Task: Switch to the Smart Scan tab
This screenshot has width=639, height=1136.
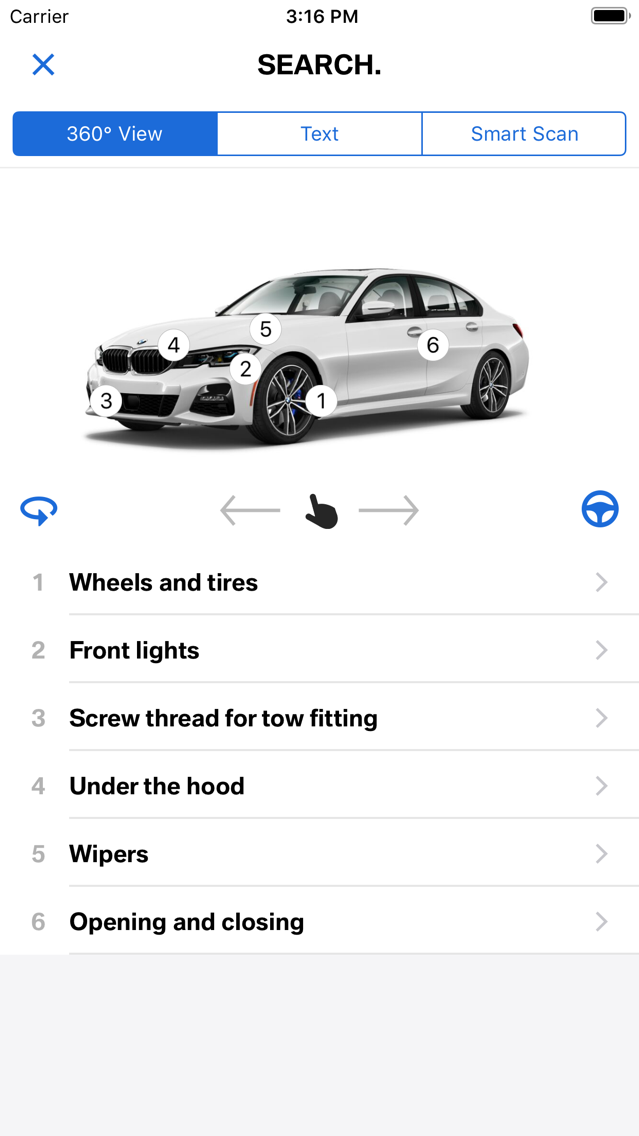Action: pyautogui.click(x=524, y=133)
